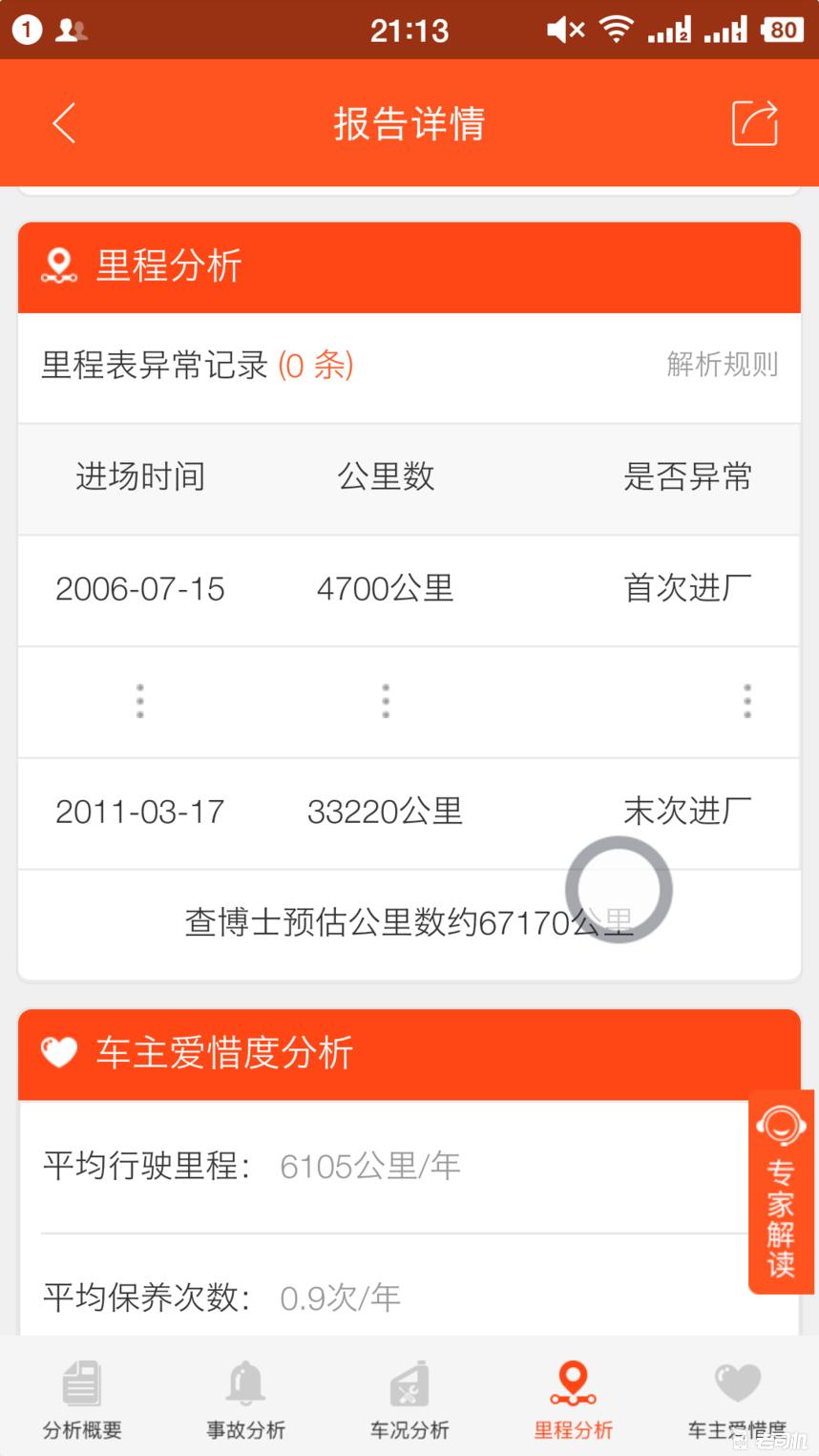Tap the 里程分析 pin icon in bottom navigation
819x1456 pixels.
572,1383
